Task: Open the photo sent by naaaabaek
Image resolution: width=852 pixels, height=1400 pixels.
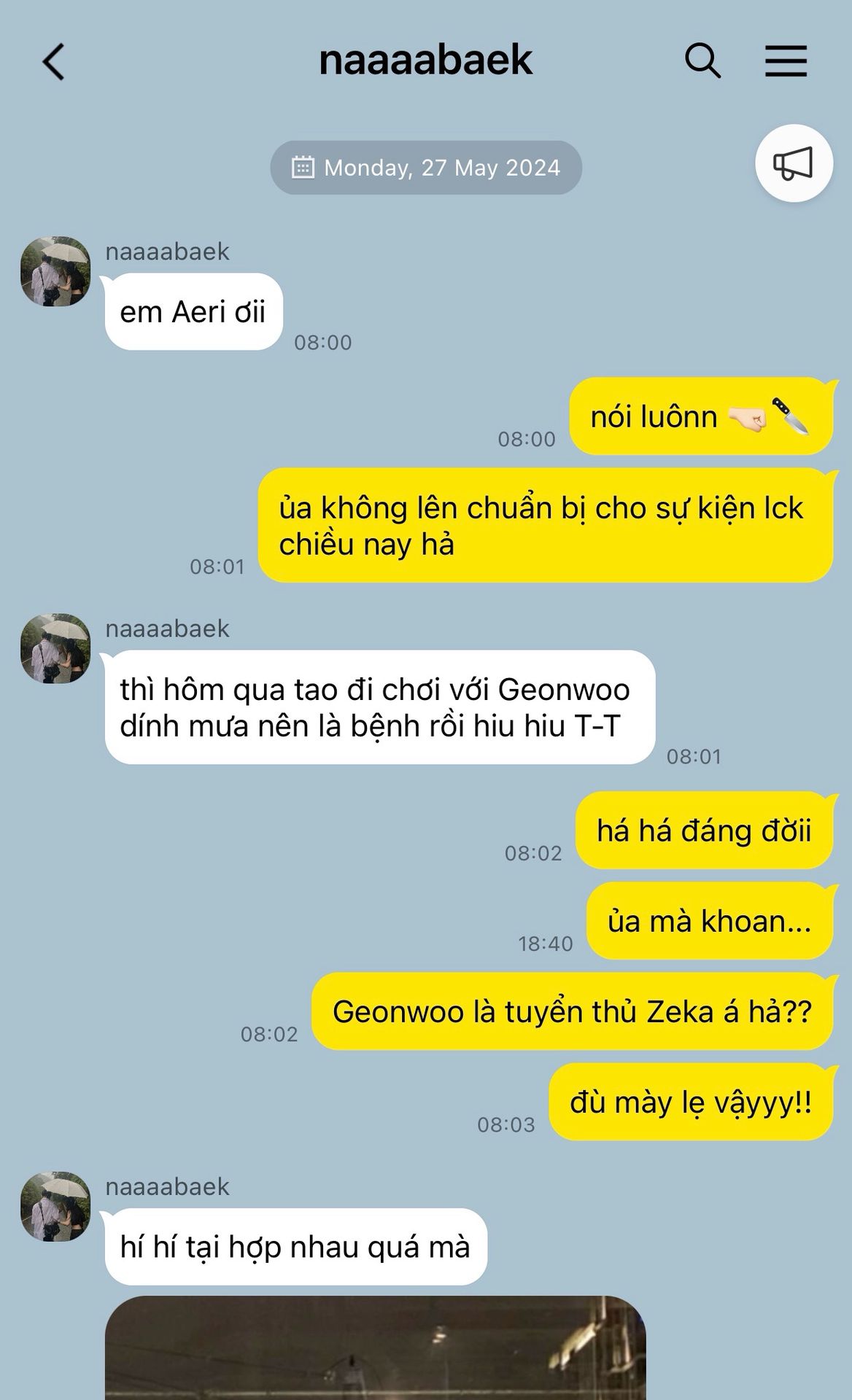Action: click(376, 1347)
